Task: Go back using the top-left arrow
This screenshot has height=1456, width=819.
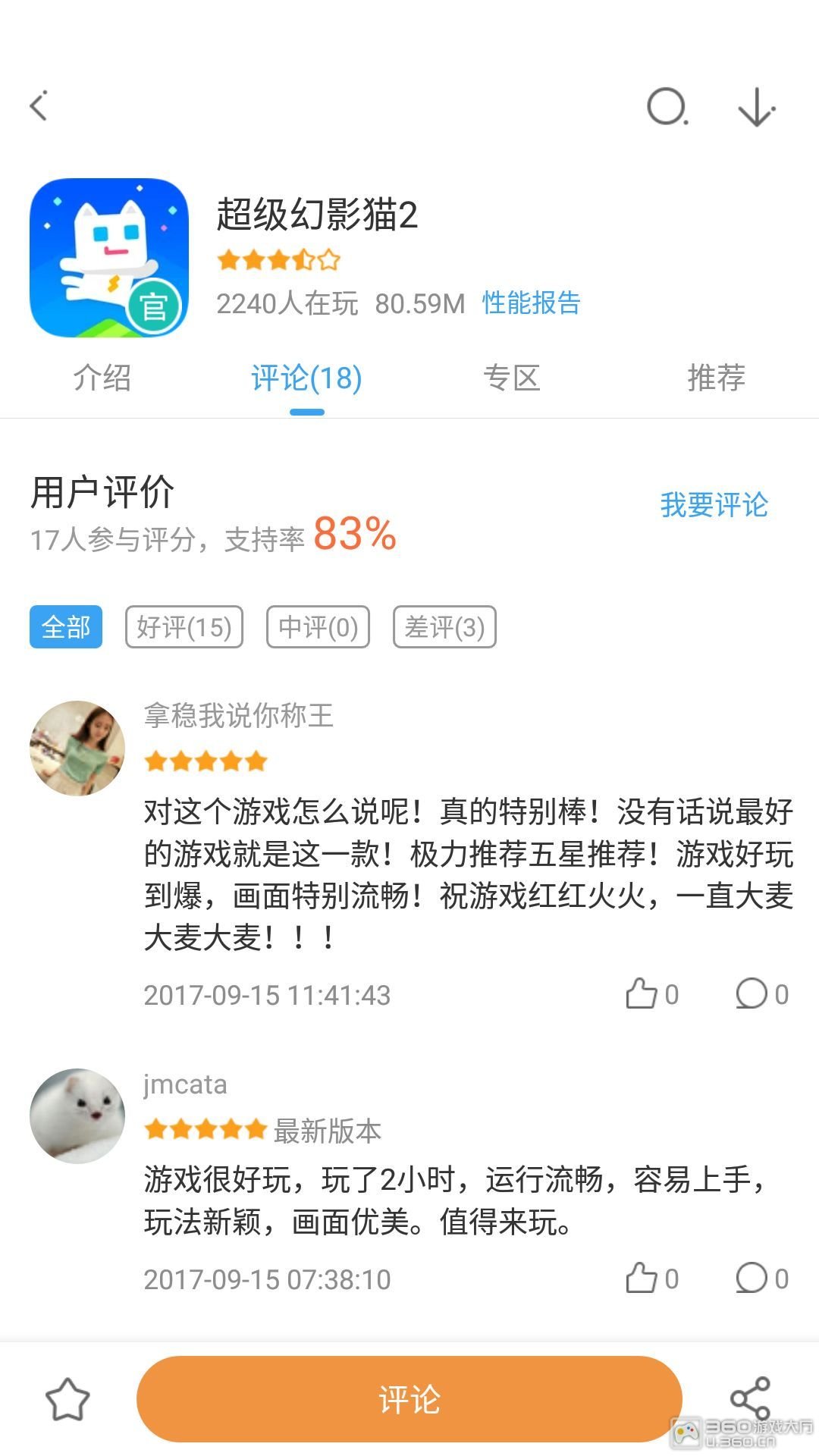Action: [x=39, y=106]
